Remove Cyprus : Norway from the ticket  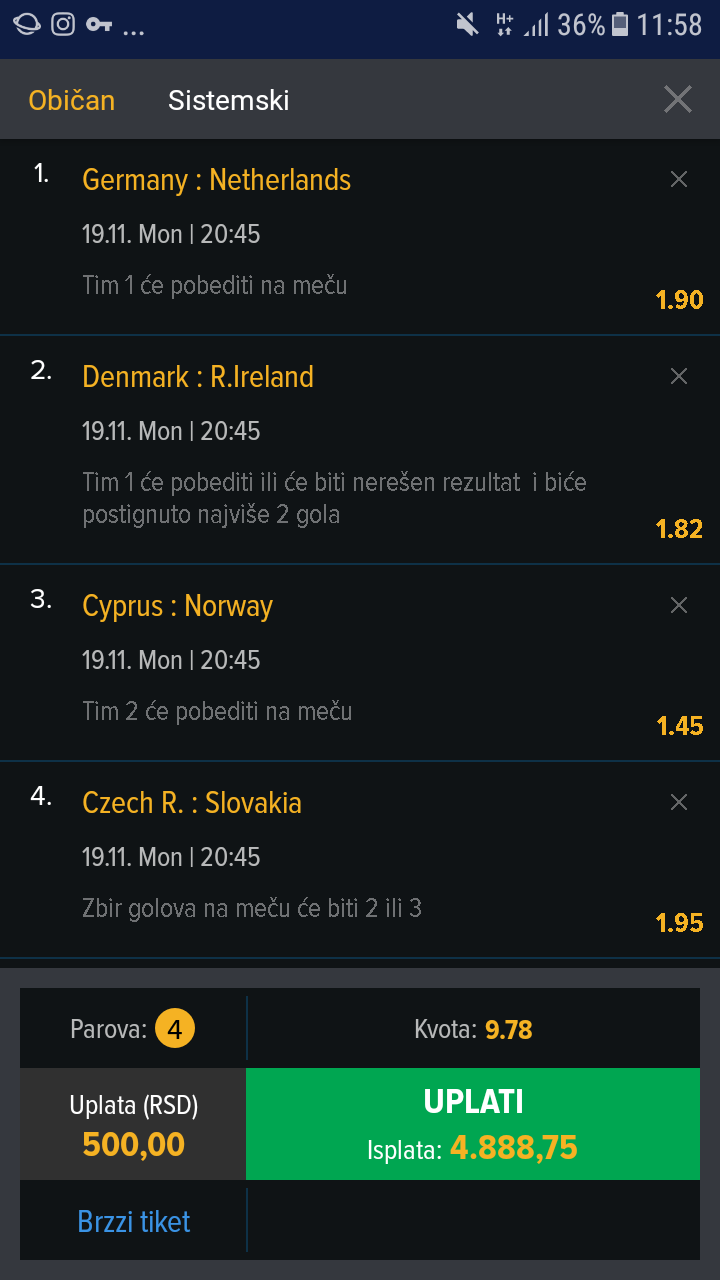click(679, 605)
